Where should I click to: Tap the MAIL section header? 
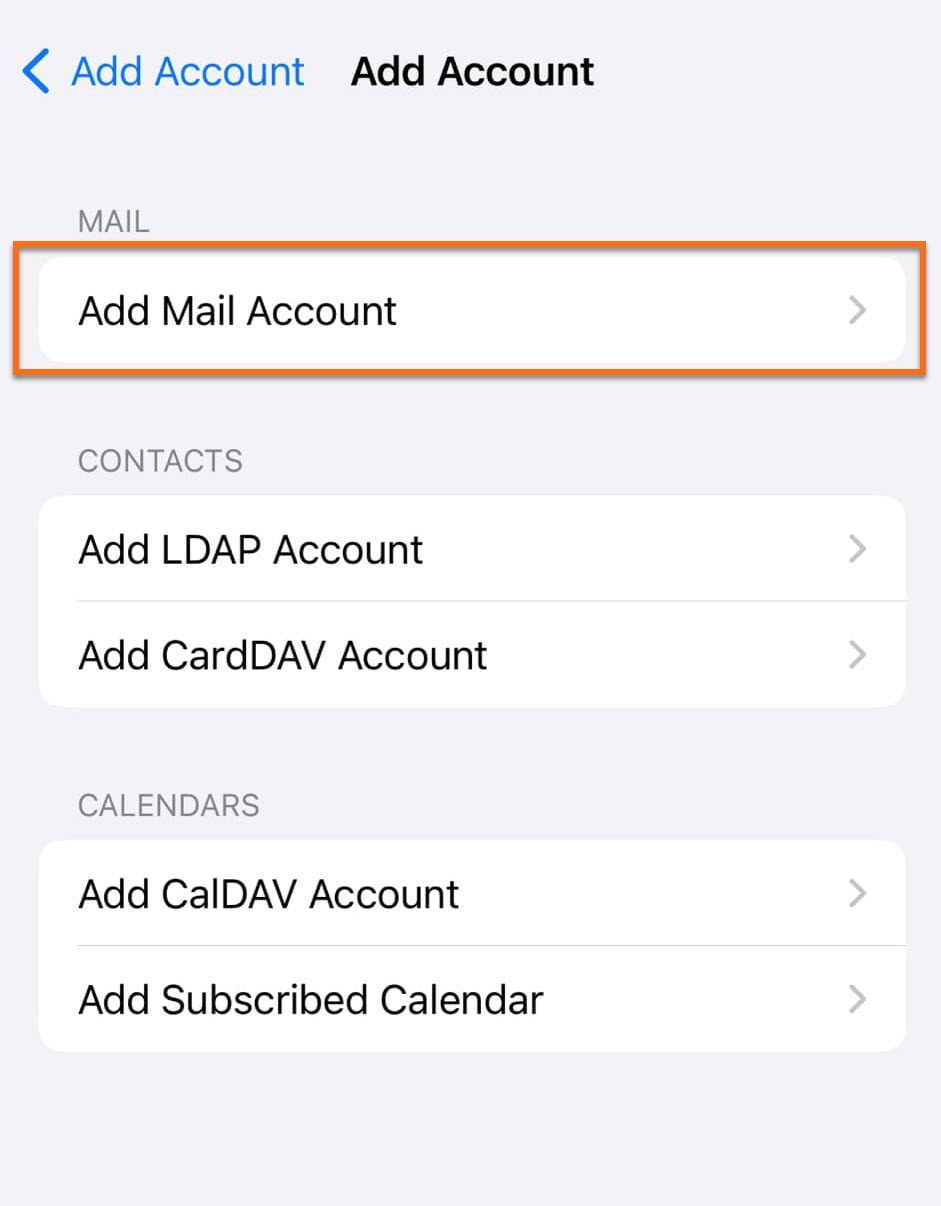tap(113, 221)
